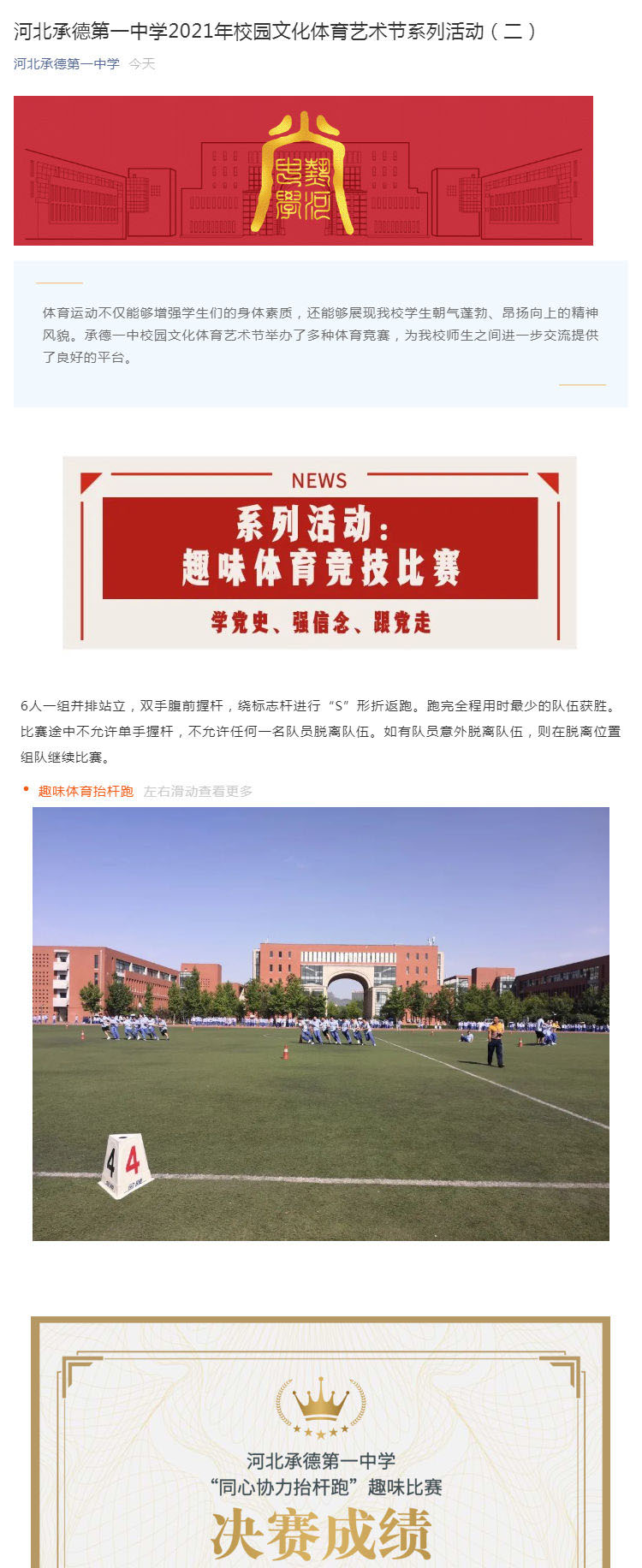The height and width of the screenshot is (1568, 642).
Task: Open the 河北承德第一中学 account link
Action: tap(67, 64)
